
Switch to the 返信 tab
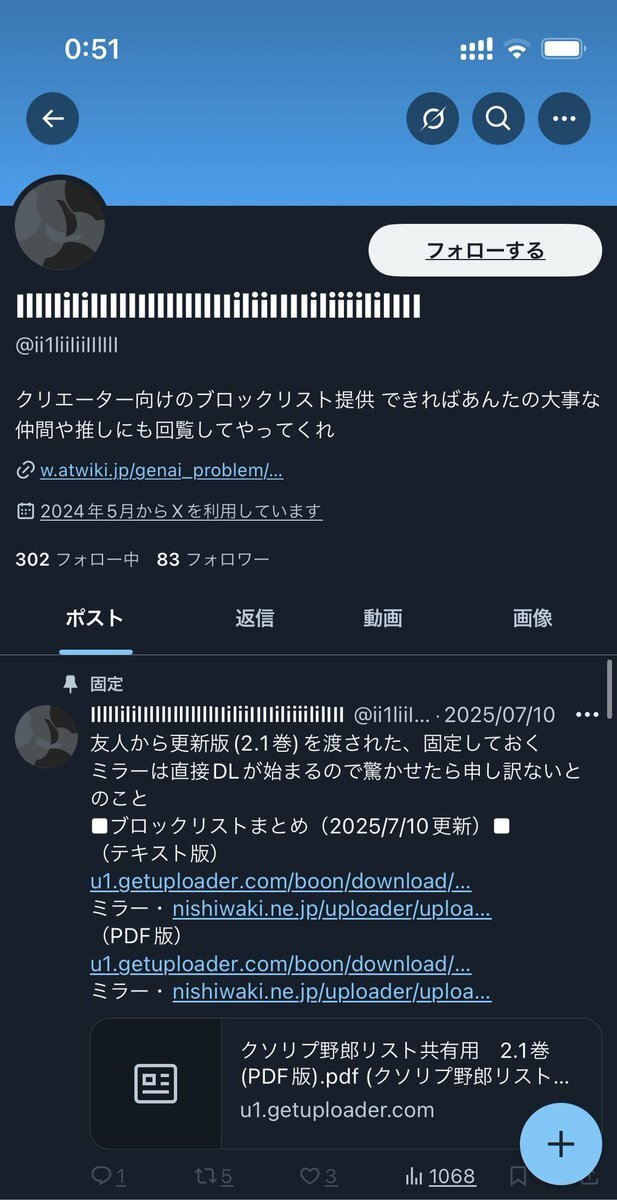click(254, 618)
